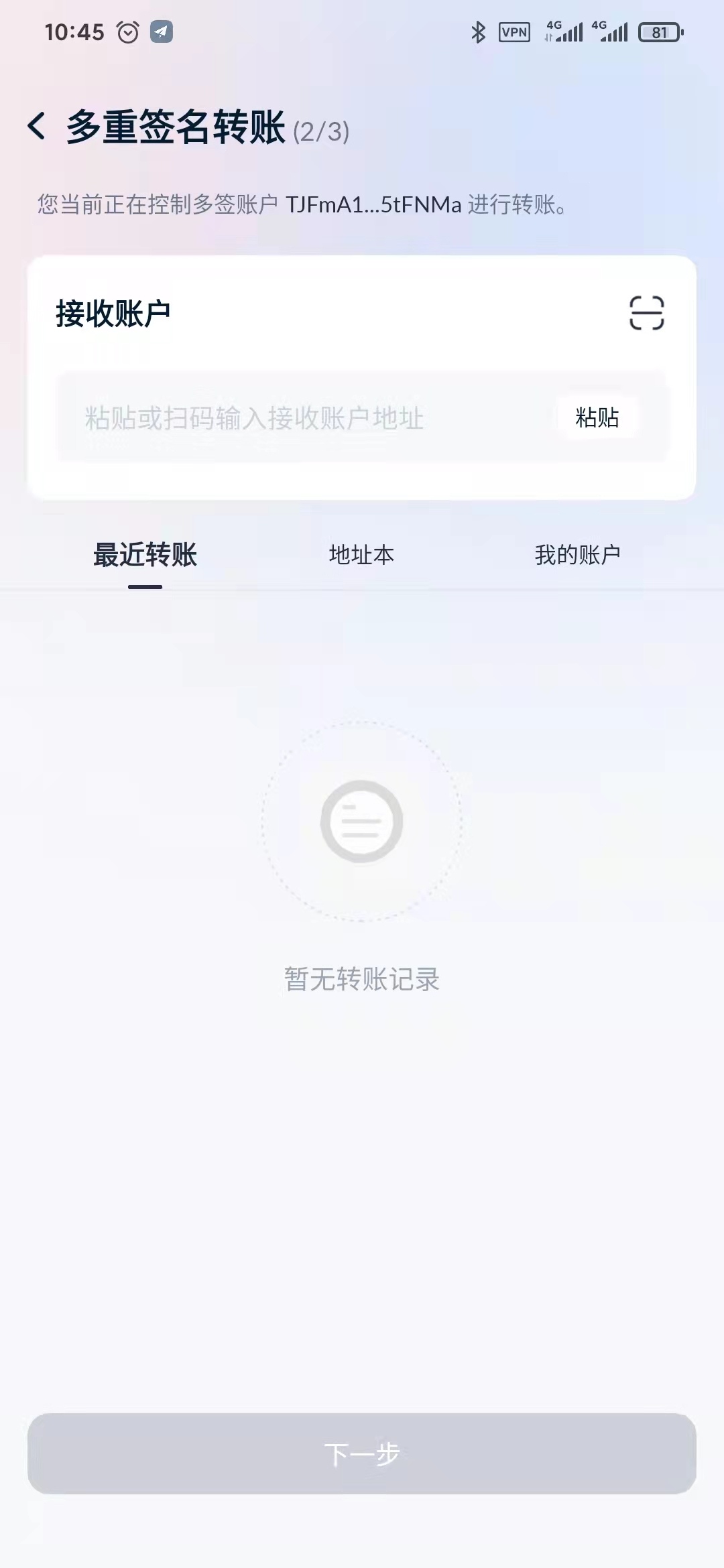Open the QR scan icon in 接收账户
Image resolution: width=724 pixels, height=1568 pixels.
(646, 313)
